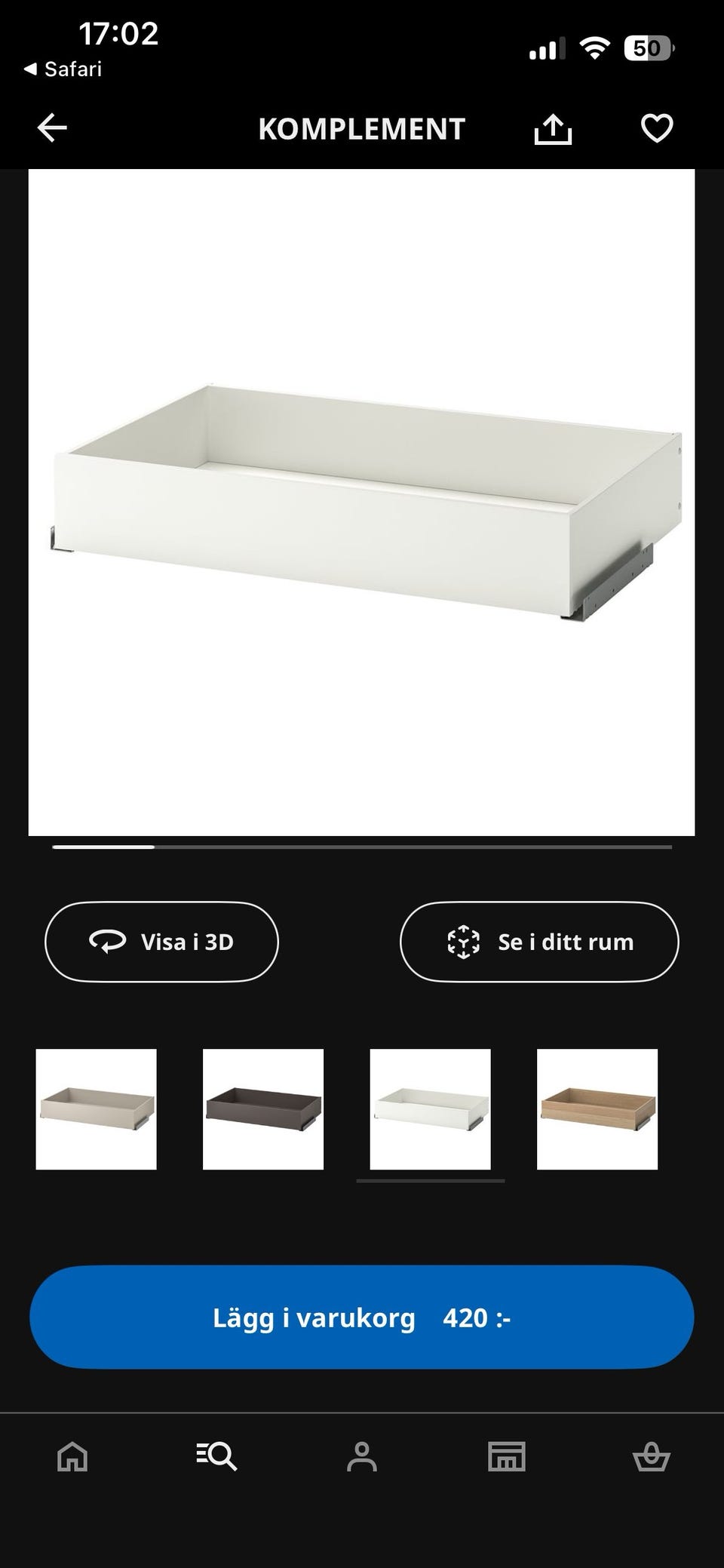Tap the 3D rotation icon in Visa i 3D
Screen dimensions: 724x1568
[108, 942]
